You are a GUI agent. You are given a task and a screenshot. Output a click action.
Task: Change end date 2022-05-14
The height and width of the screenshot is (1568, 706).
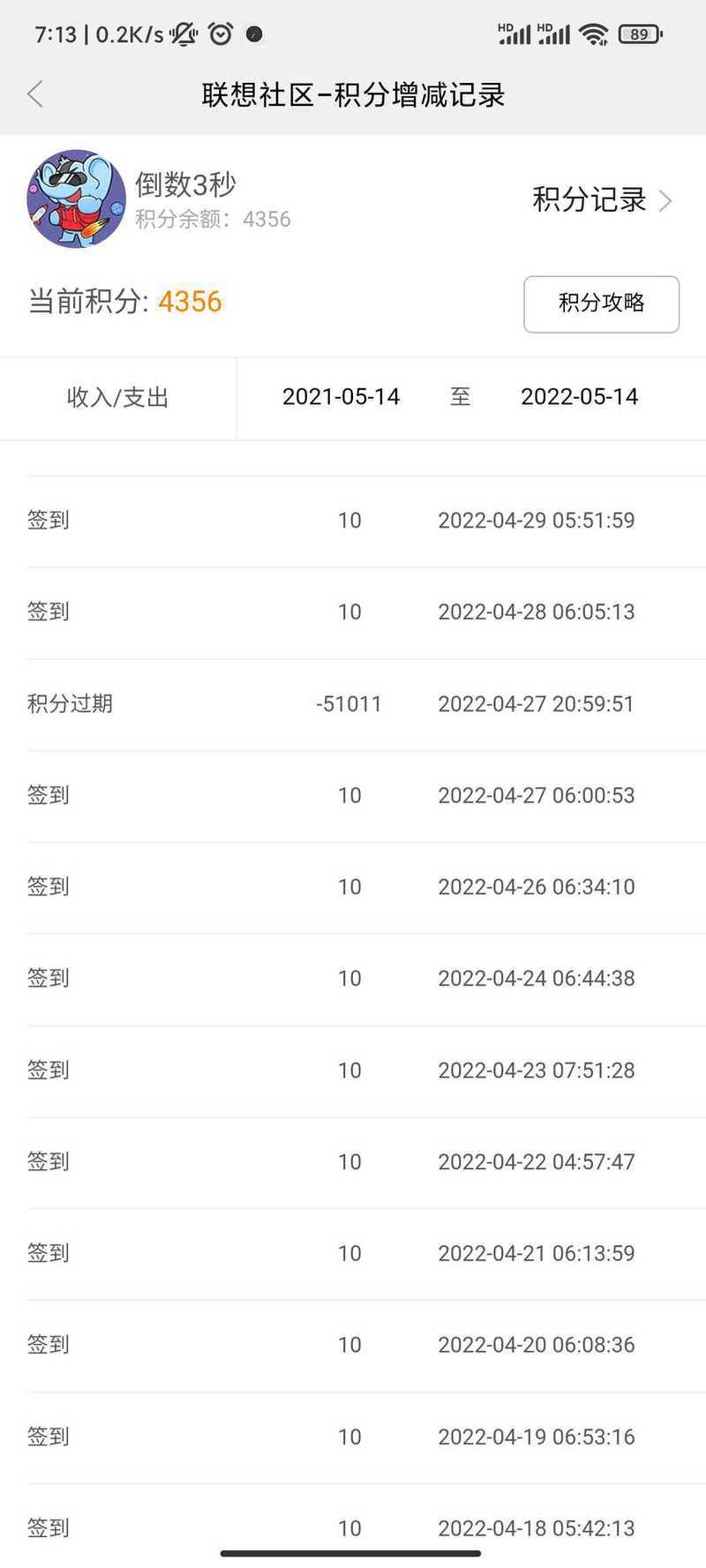click(x=579, y=397)
